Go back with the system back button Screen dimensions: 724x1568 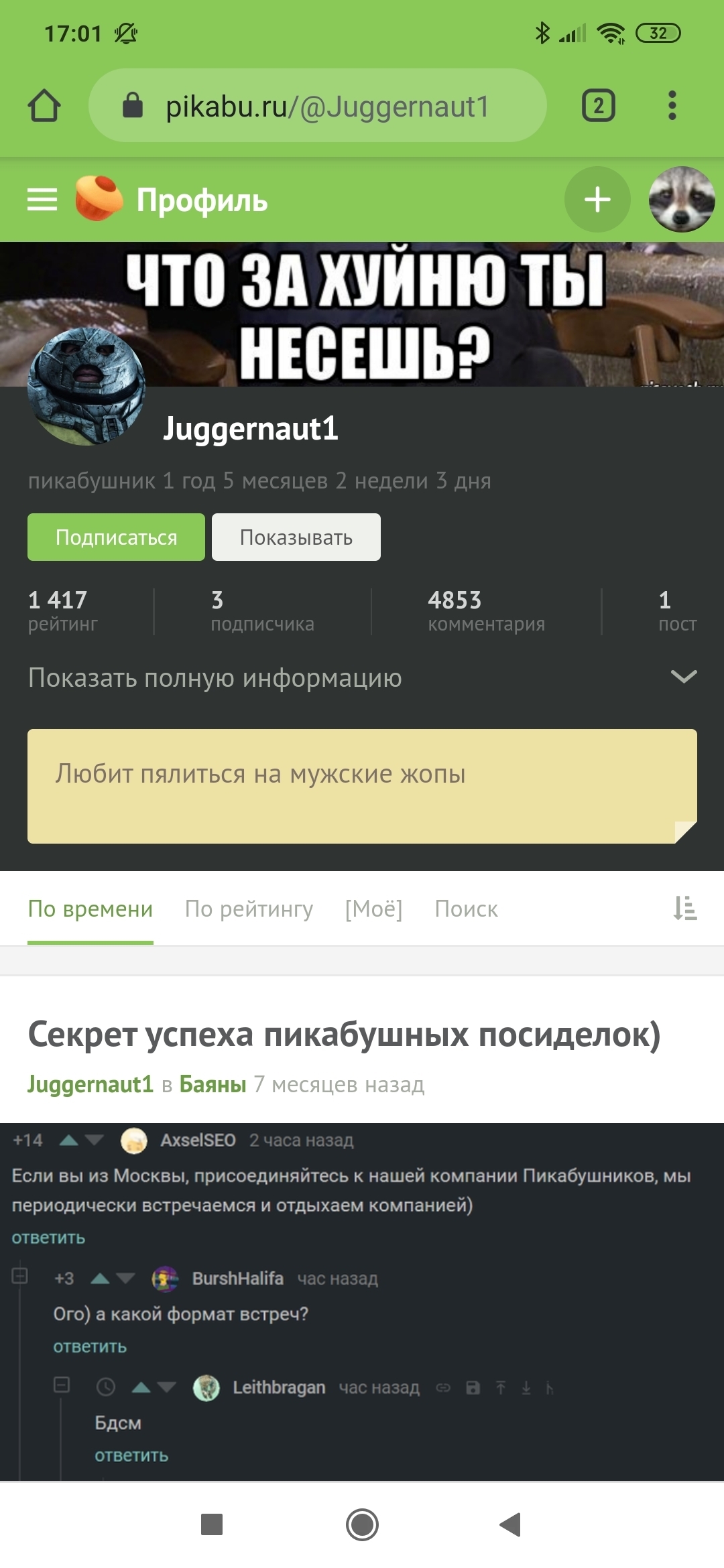pyautogui.click(x=511, y=1524)
